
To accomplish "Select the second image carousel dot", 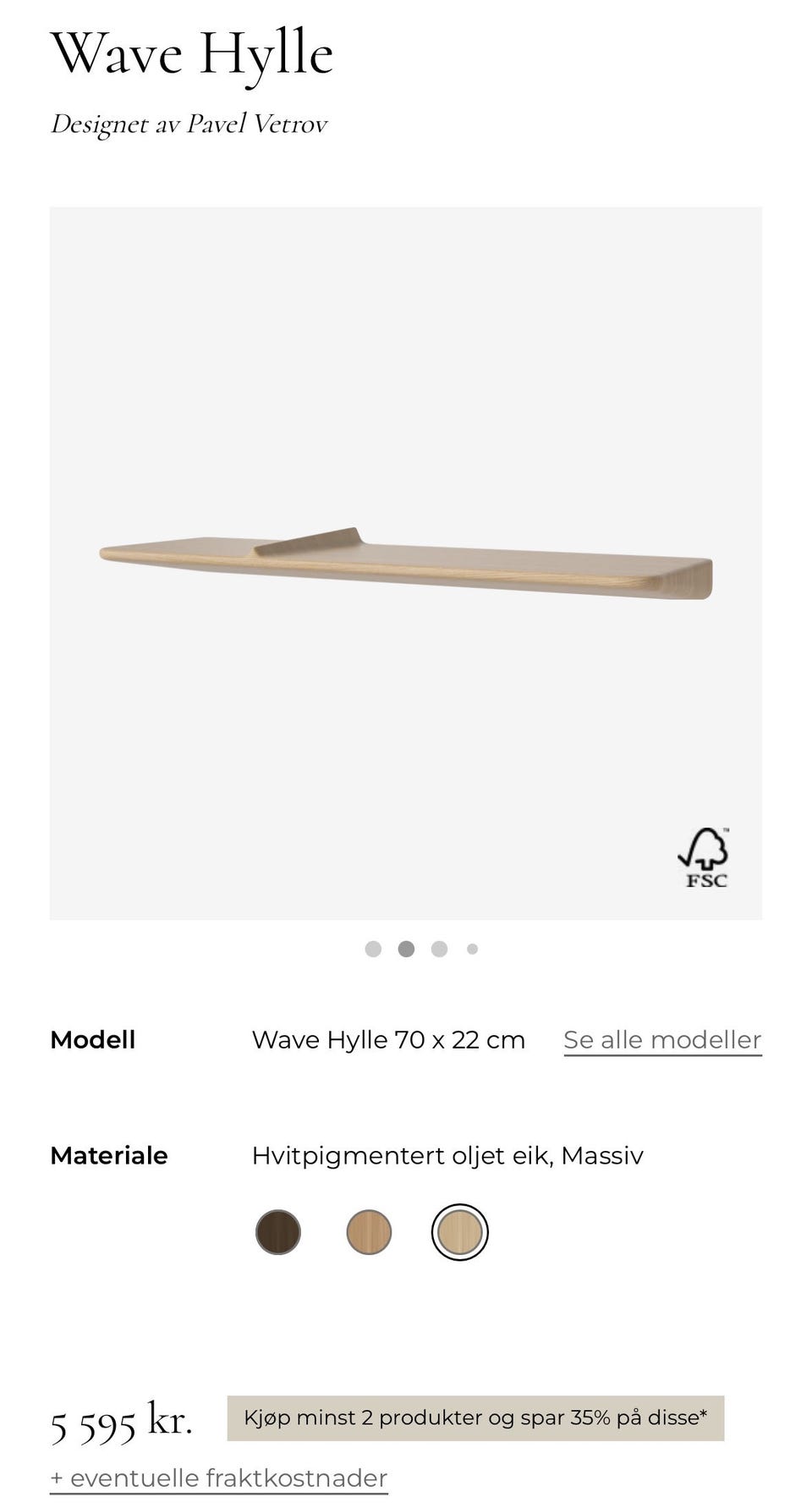I will click(407, 949).
